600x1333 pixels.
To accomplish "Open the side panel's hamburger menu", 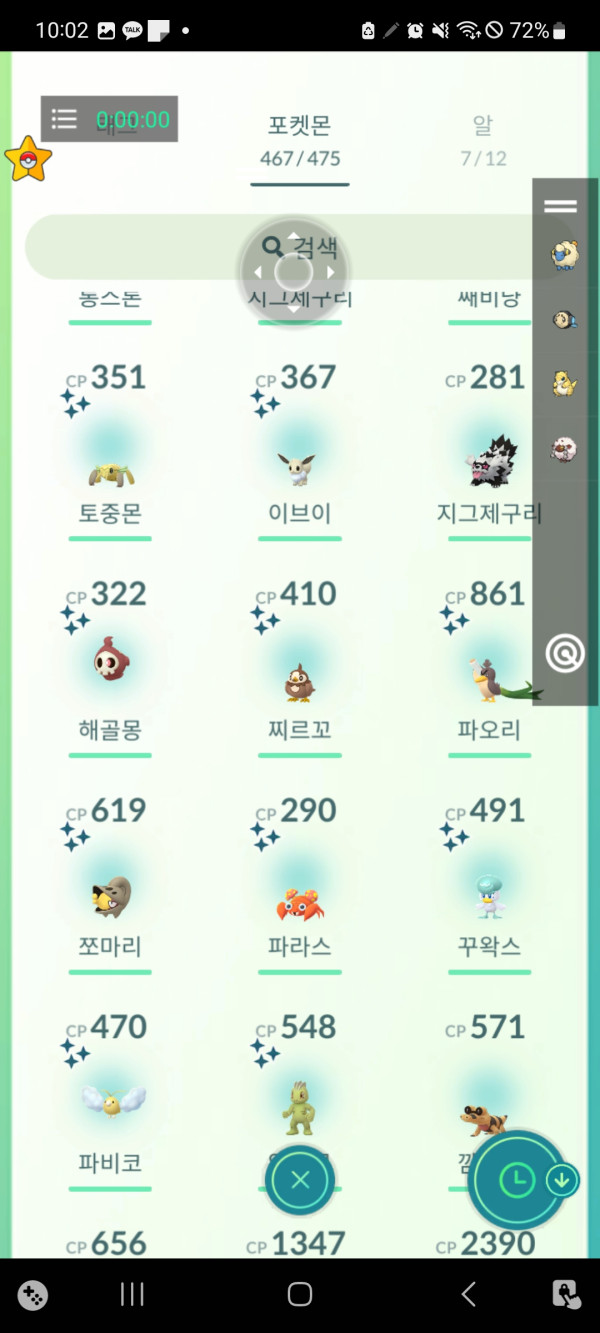I will tap(560, 206).
